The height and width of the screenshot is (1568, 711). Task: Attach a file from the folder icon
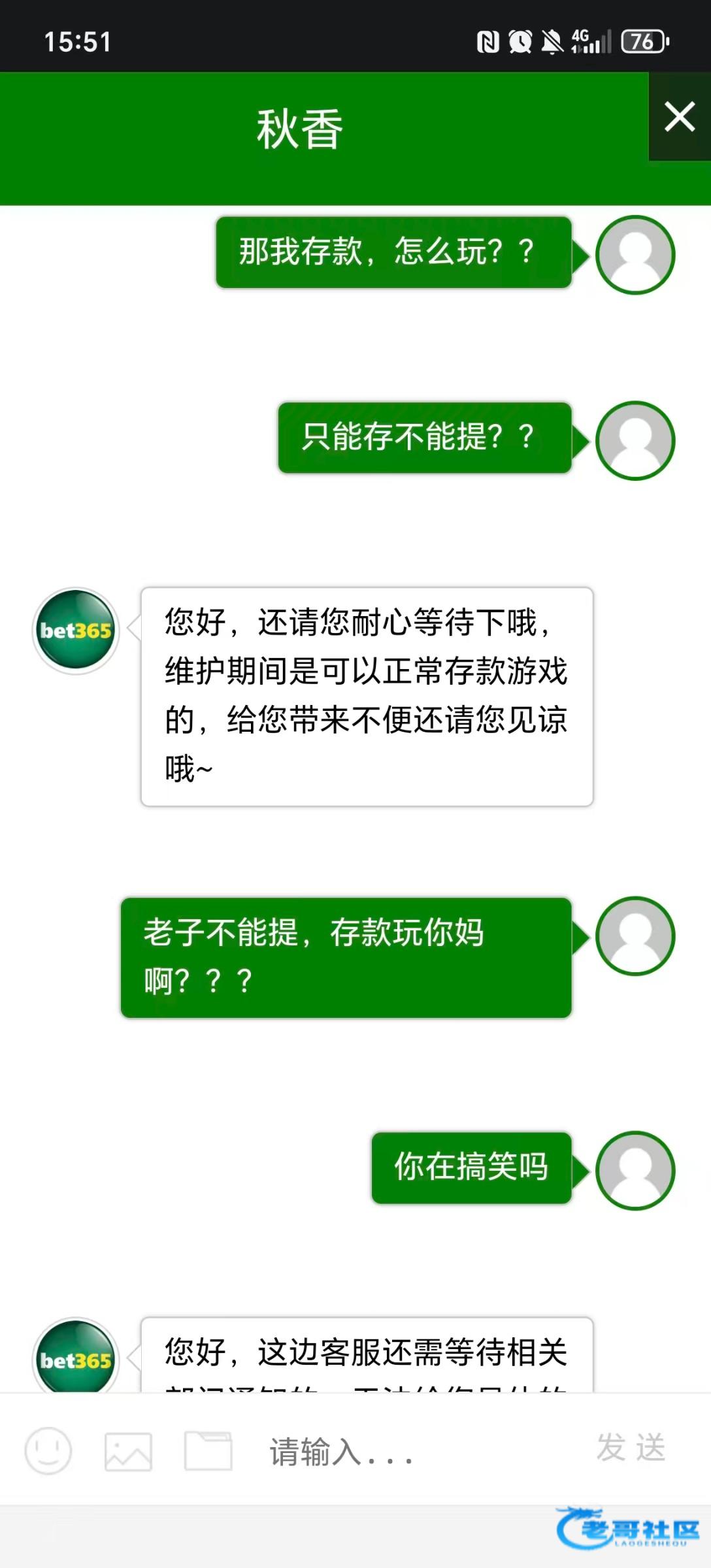click(208, 1450)
